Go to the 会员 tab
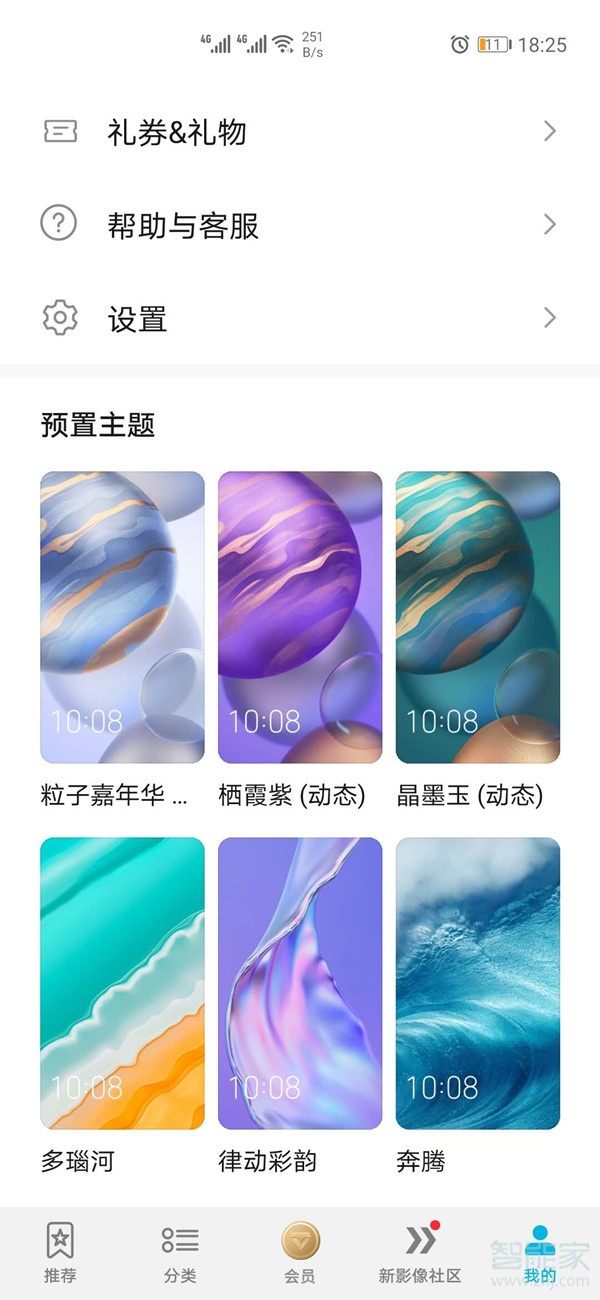Viewport: 600px width, 1300px height. tap(300, 1250)
